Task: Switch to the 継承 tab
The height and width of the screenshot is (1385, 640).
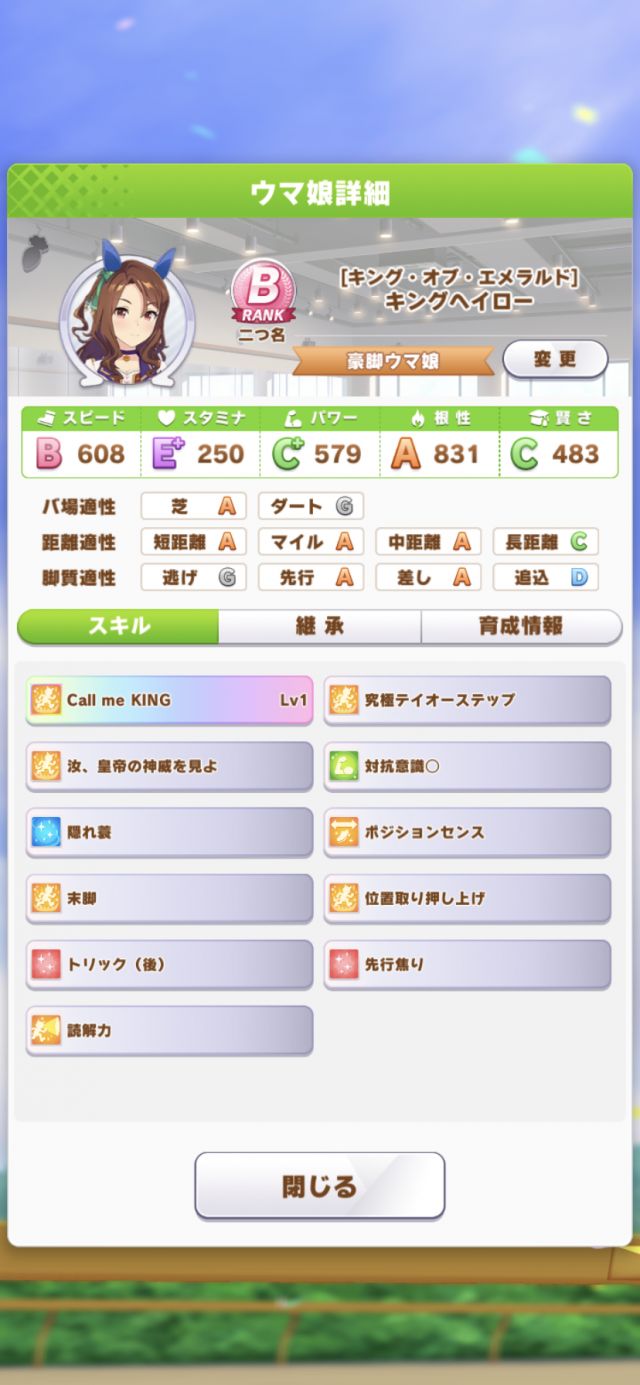Action: 320,626
